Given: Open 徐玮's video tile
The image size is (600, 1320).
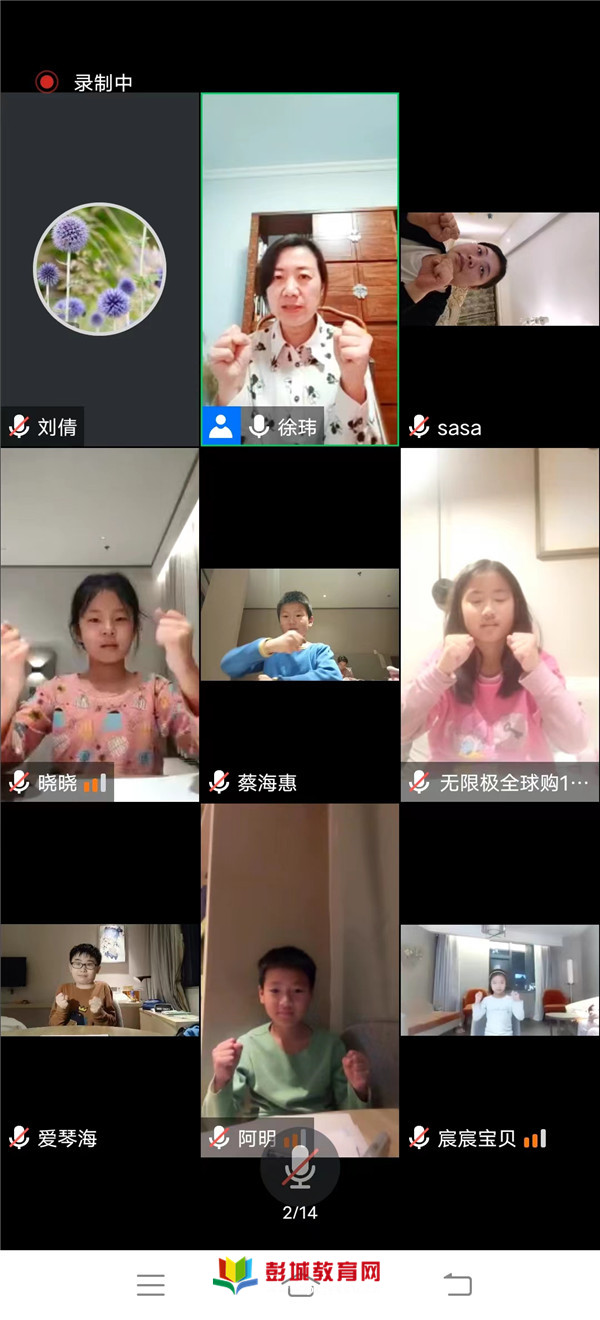Looking at the screenshot, I should pos(300,270).
